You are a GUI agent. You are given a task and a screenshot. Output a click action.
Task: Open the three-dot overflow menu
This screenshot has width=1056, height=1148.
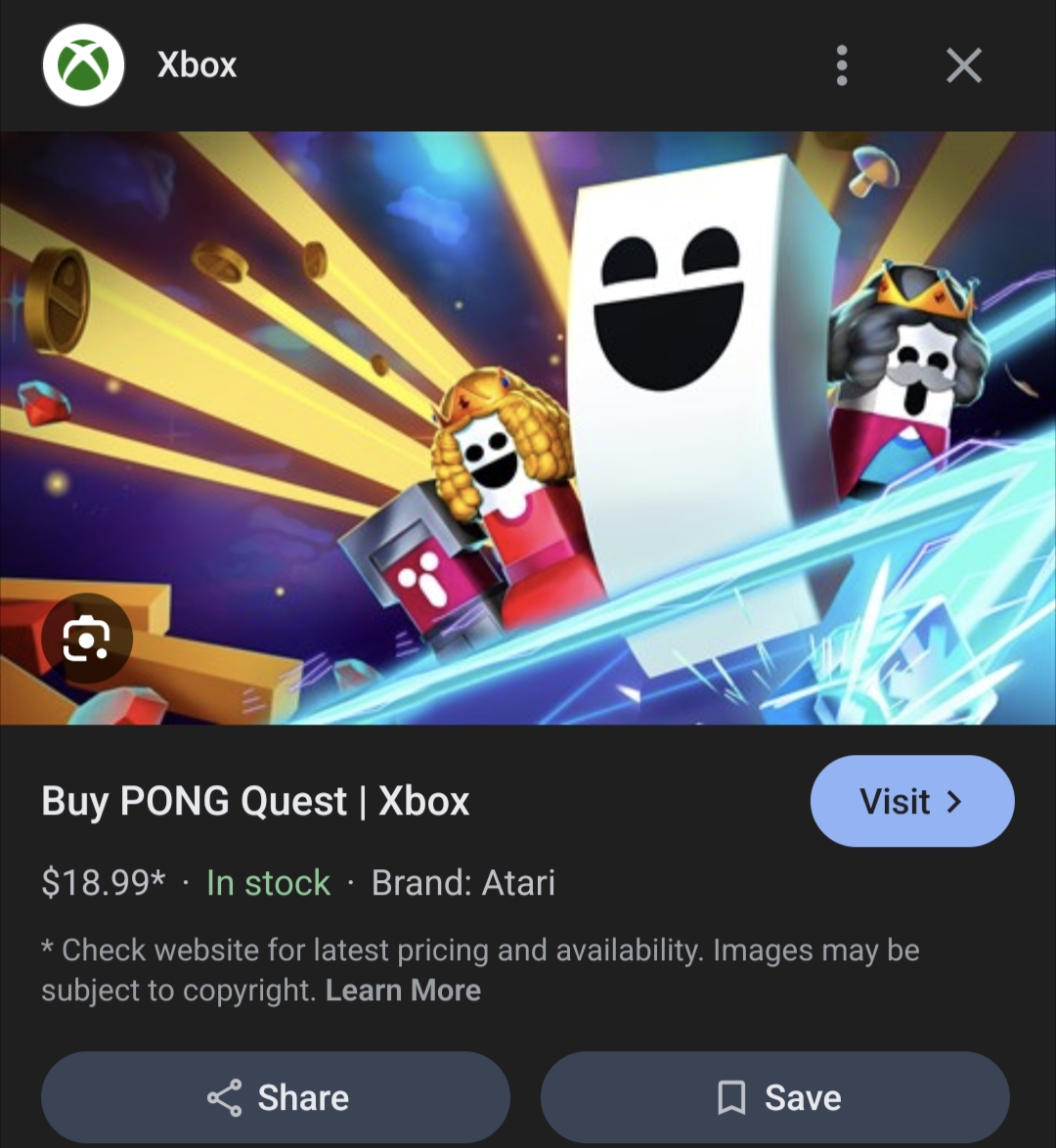[x=841, y=66]
